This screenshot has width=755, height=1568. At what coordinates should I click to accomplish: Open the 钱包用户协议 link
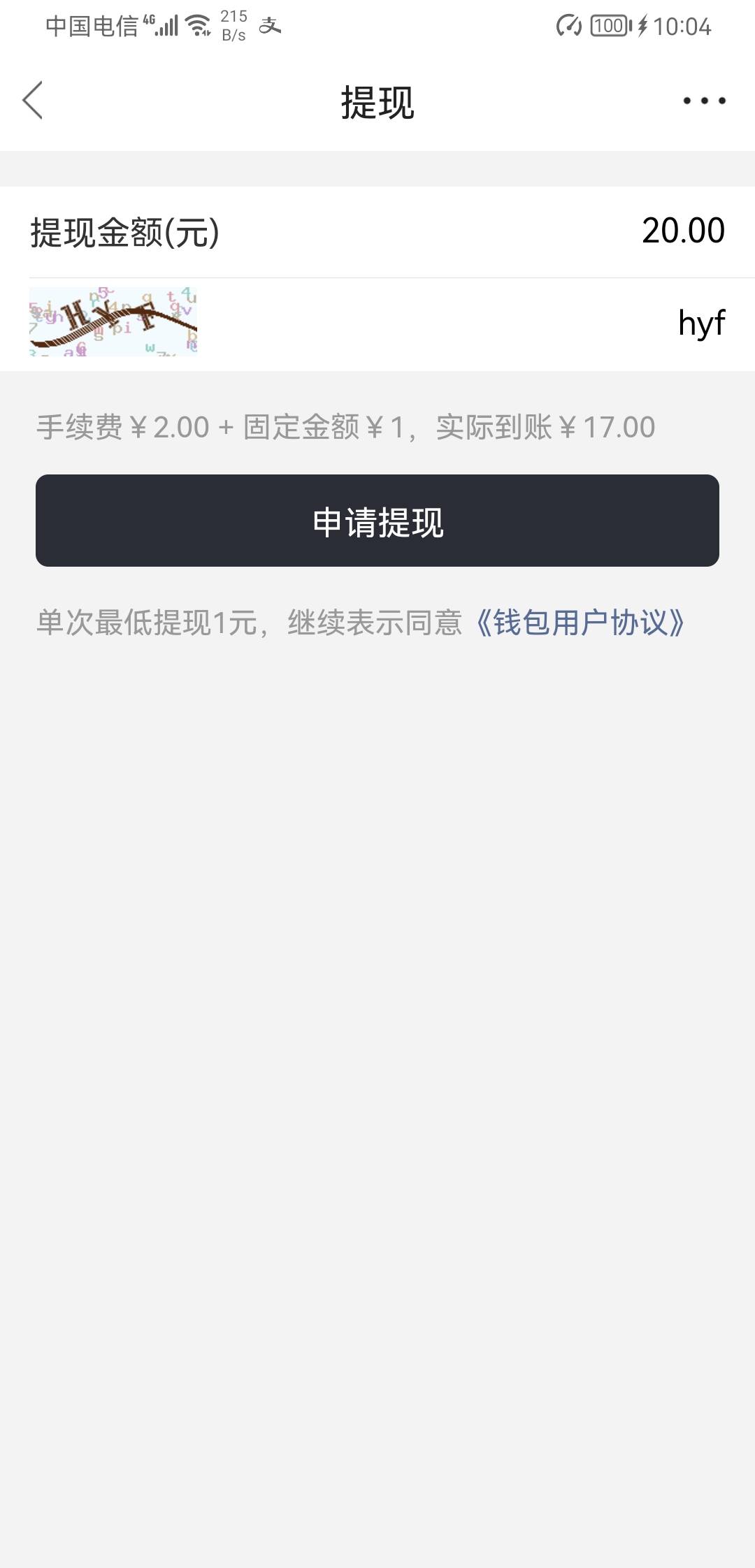580,622
